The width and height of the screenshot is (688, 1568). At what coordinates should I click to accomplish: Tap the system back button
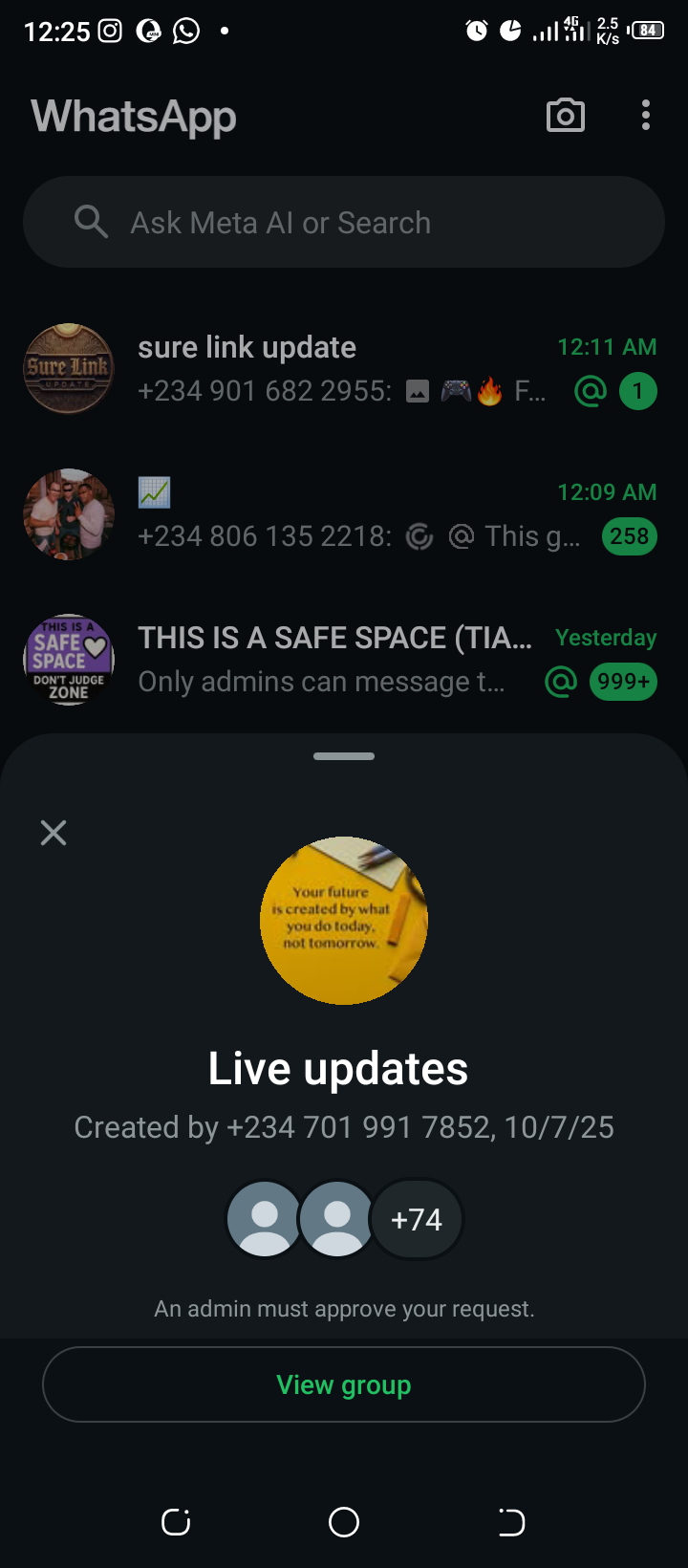pyautogui.click(x=511, y=1521)
